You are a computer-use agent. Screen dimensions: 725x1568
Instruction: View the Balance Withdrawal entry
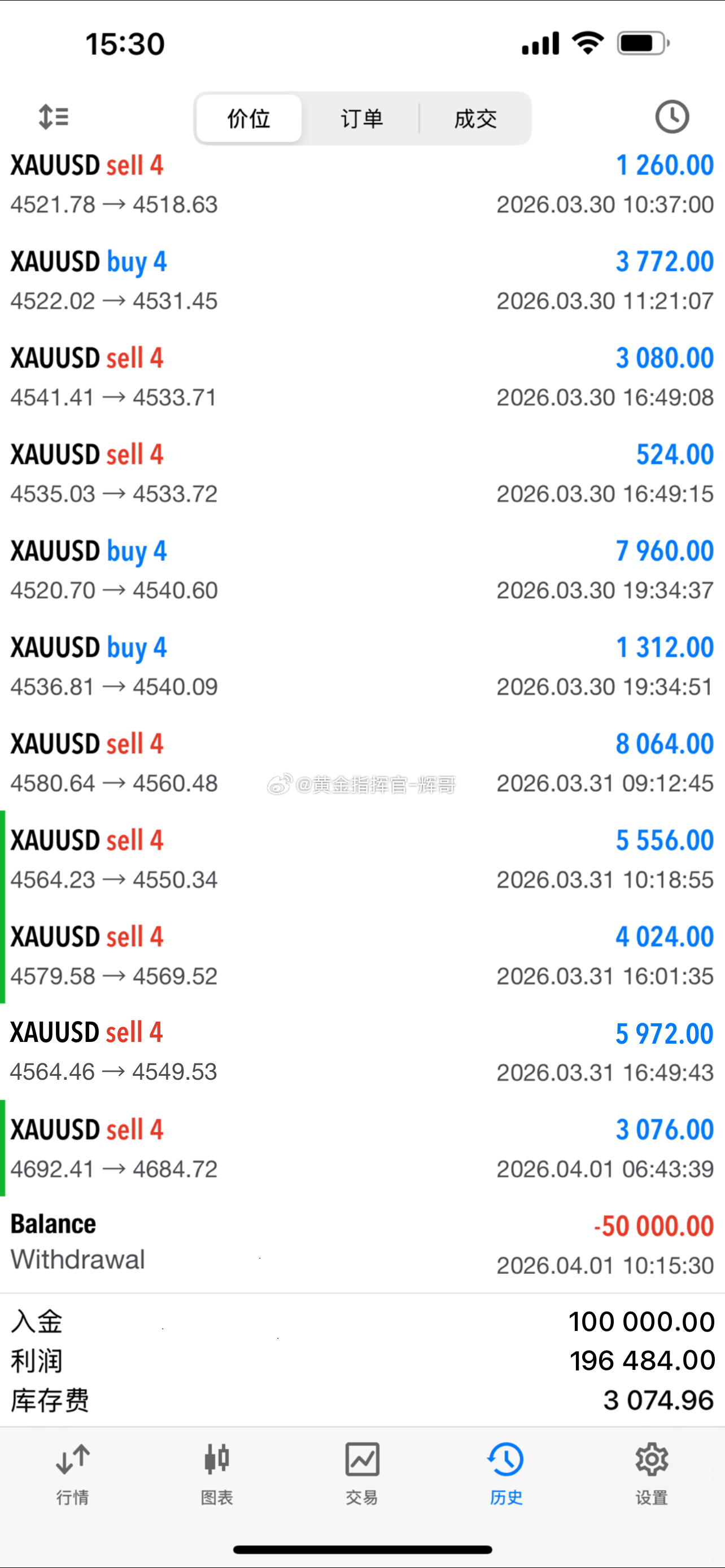pyautogui.click(x=362, y=1245)
